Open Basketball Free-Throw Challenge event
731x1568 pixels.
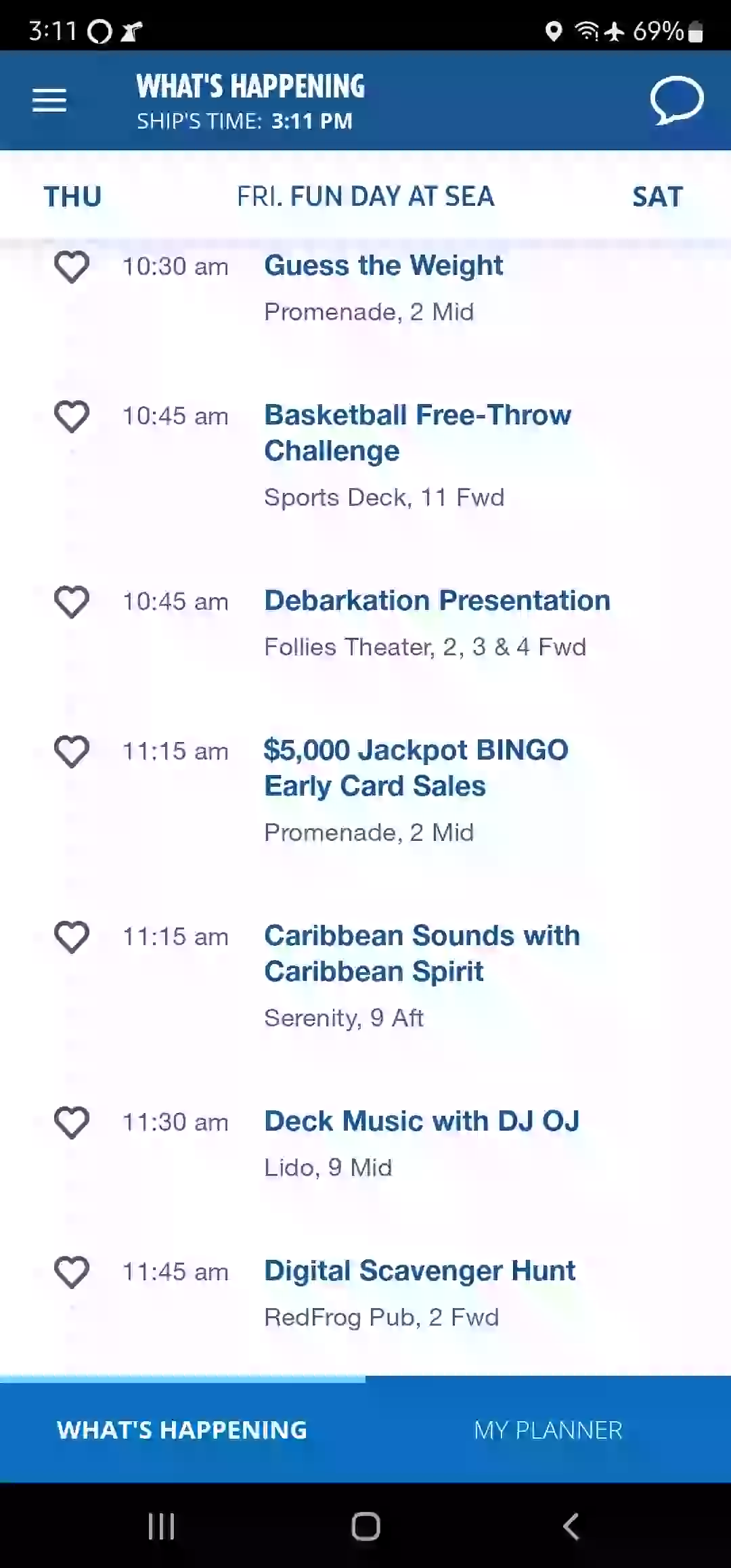coord(418,433)
